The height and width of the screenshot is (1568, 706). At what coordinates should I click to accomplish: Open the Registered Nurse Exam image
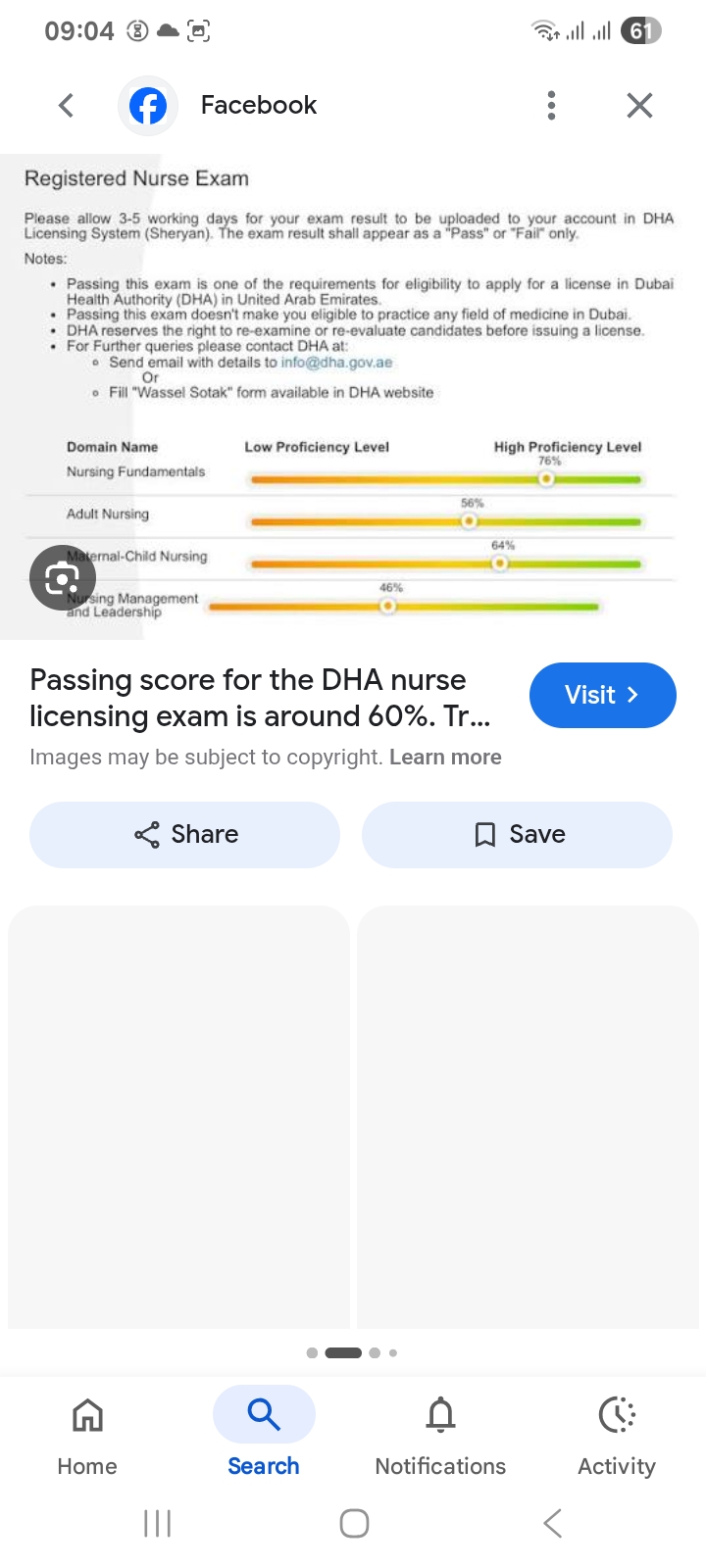[353, 396]
